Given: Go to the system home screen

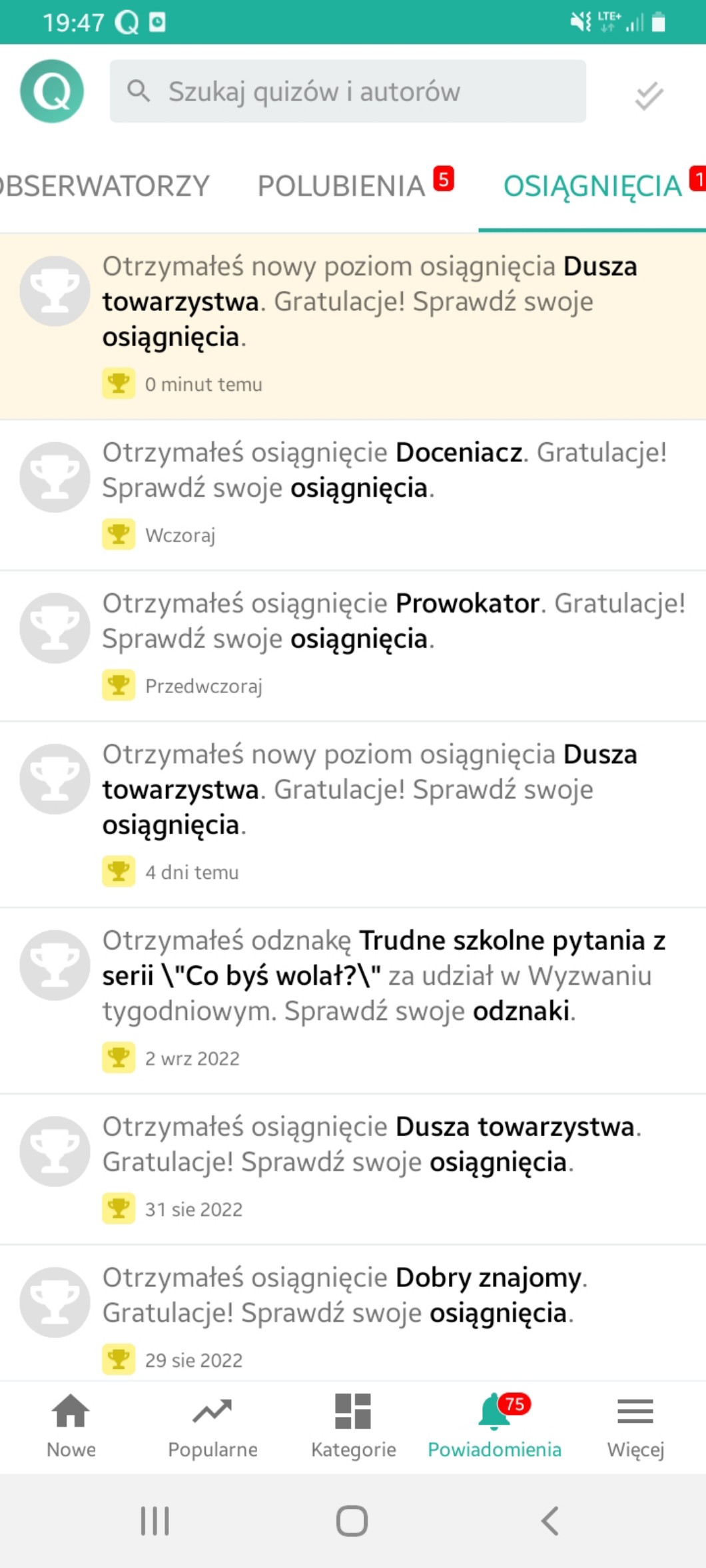Looking at the screenshot, I should pyautogui.click(x=352, y=1521).
